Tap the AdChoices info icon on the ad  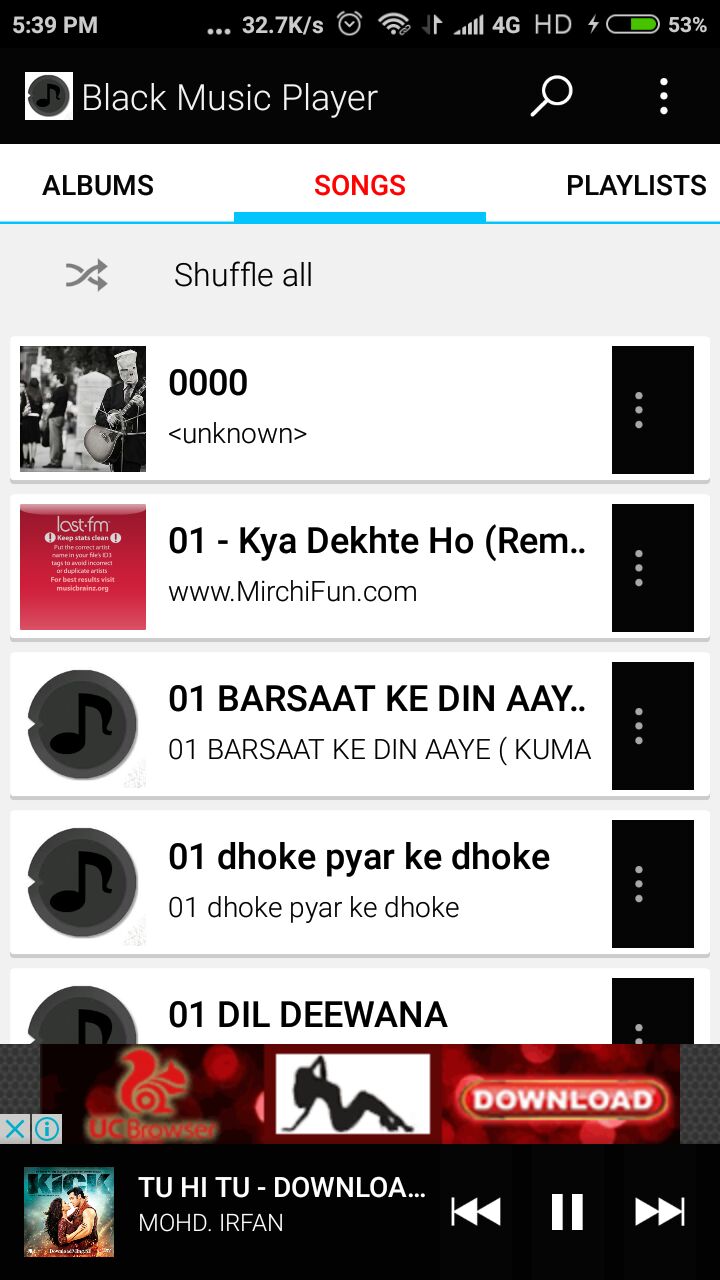coord(44,1129)
